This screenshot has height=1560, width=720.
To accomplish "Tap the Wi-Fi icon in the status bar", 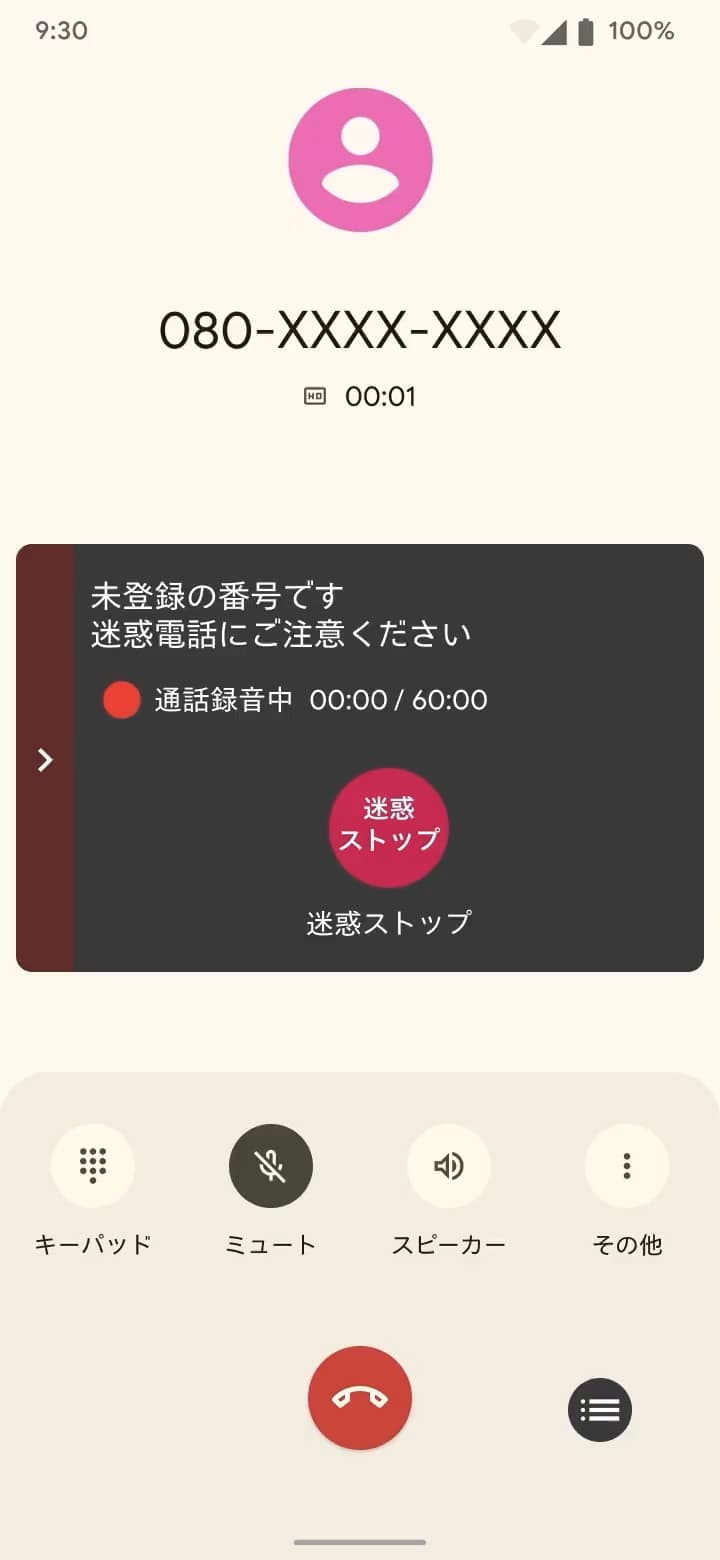I will (521, 31).
